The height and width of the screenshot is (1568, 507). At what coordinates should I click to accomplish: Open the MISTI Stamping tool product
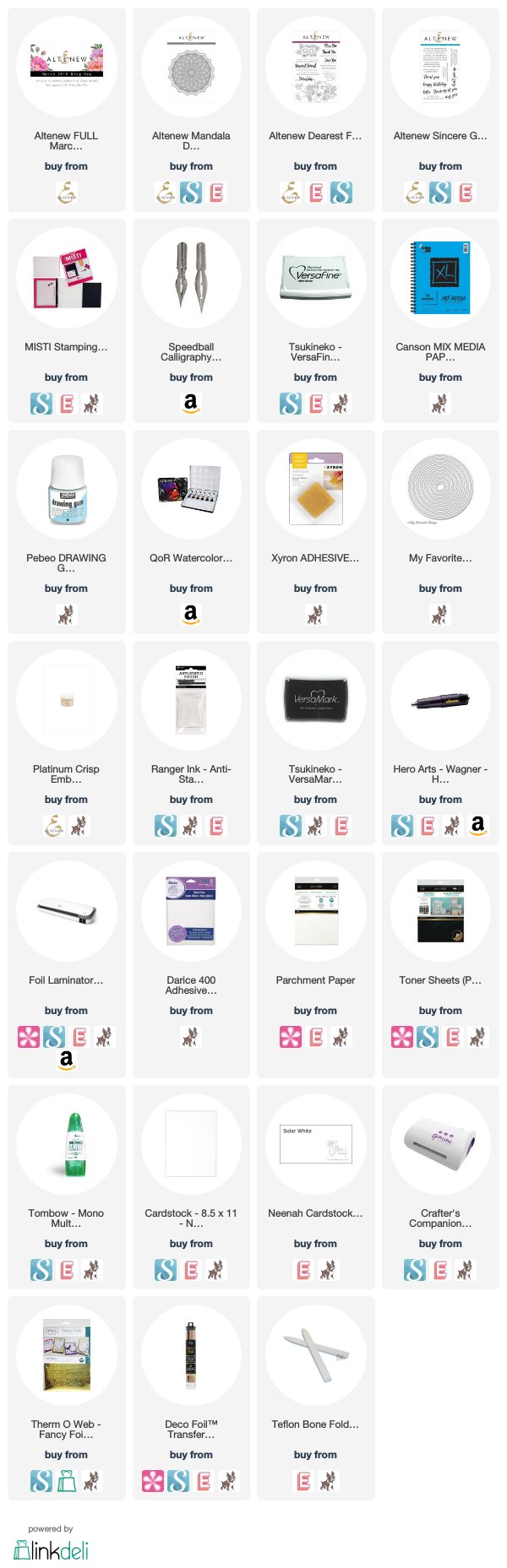[x=66, y=280]
